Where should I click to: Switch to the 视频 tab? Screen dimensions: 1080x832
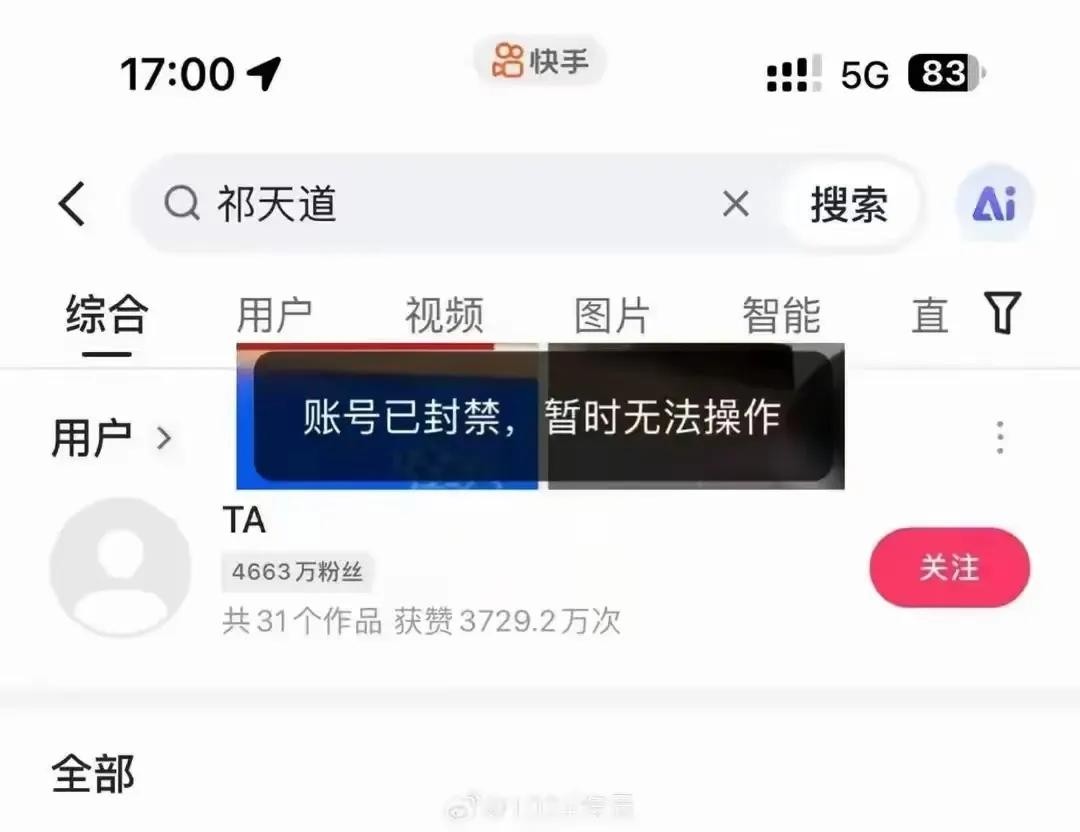[x=444, y=315]
